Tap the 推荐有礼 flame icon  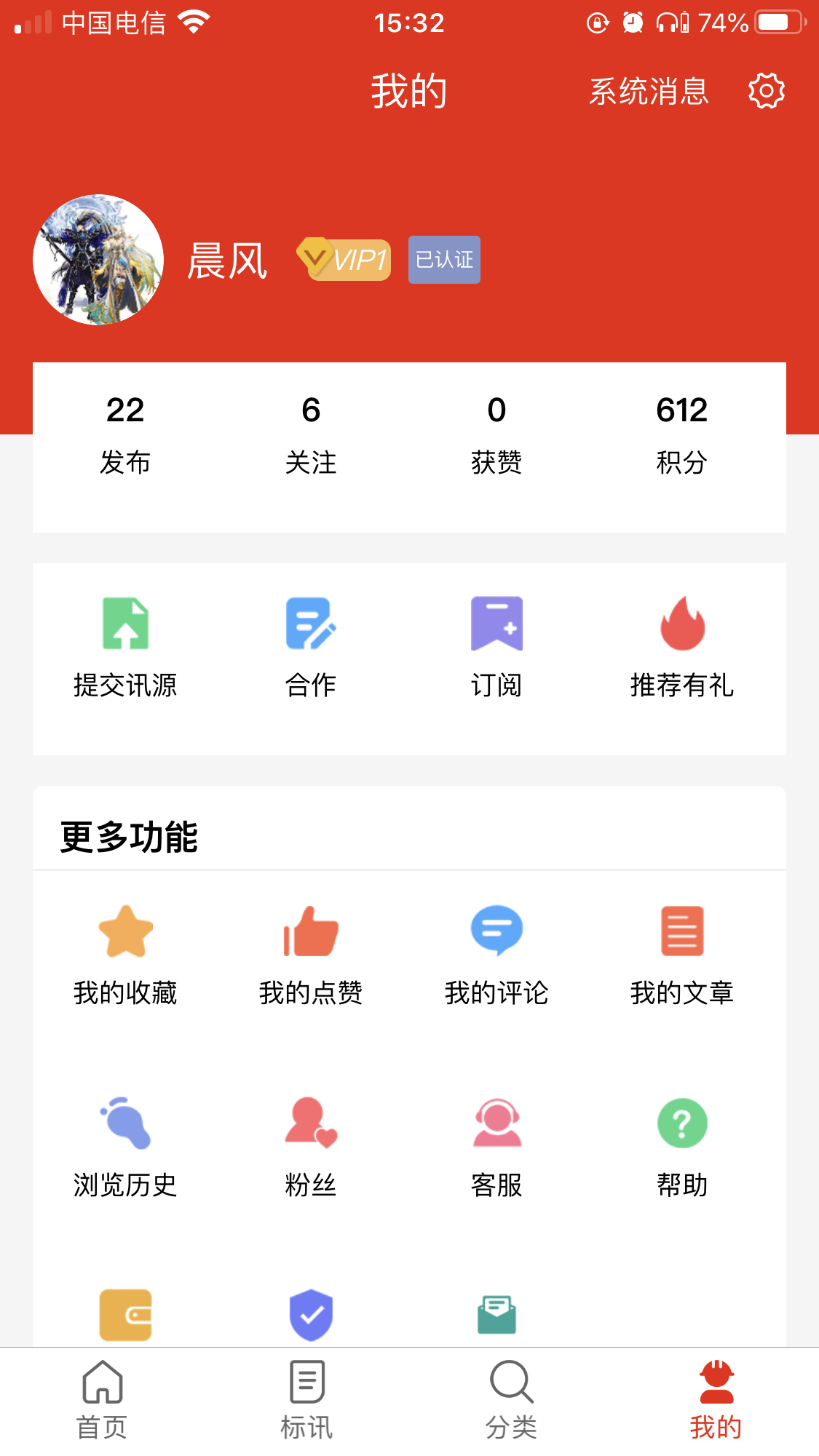pos(682,624)
